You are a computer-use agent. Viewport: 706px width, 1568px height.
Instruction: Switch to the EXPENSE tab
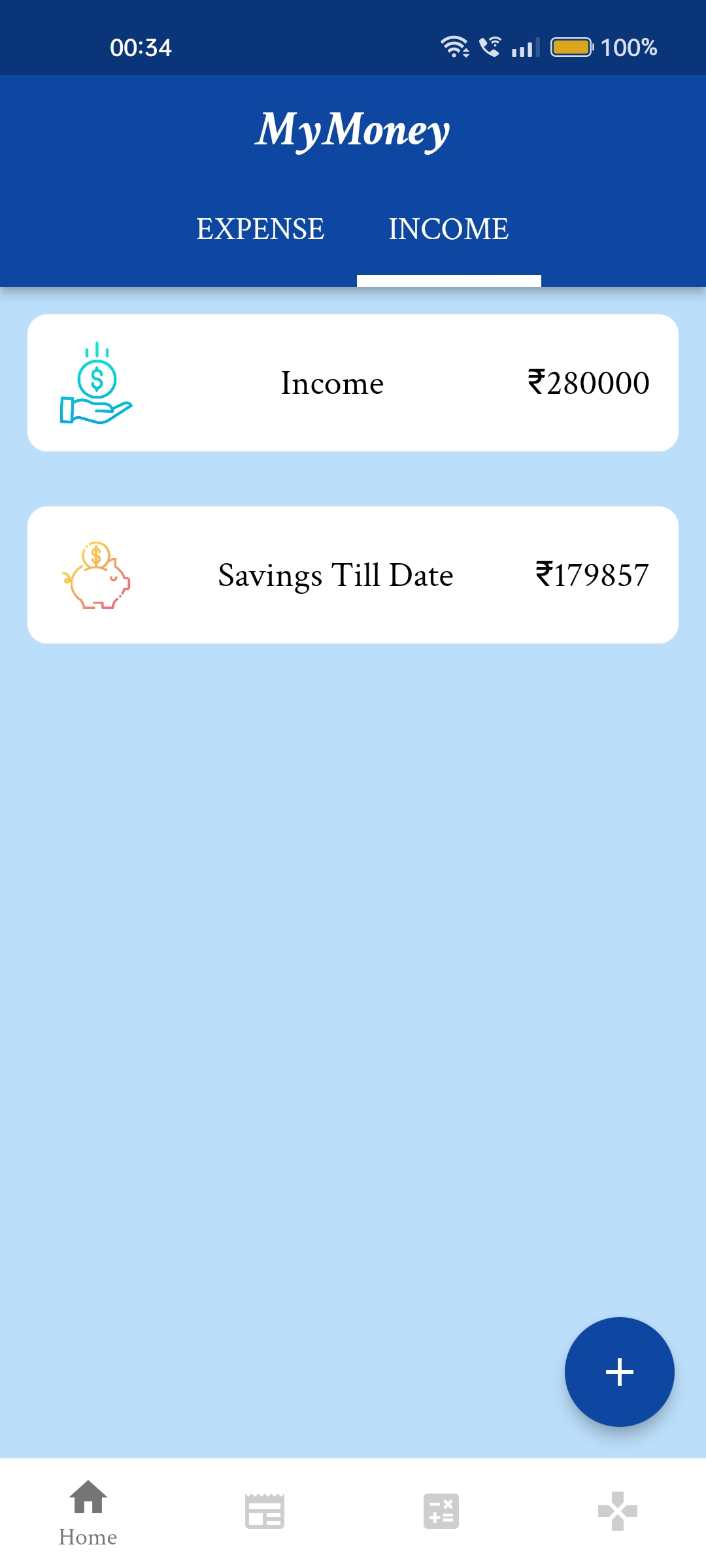coord(260,229)
